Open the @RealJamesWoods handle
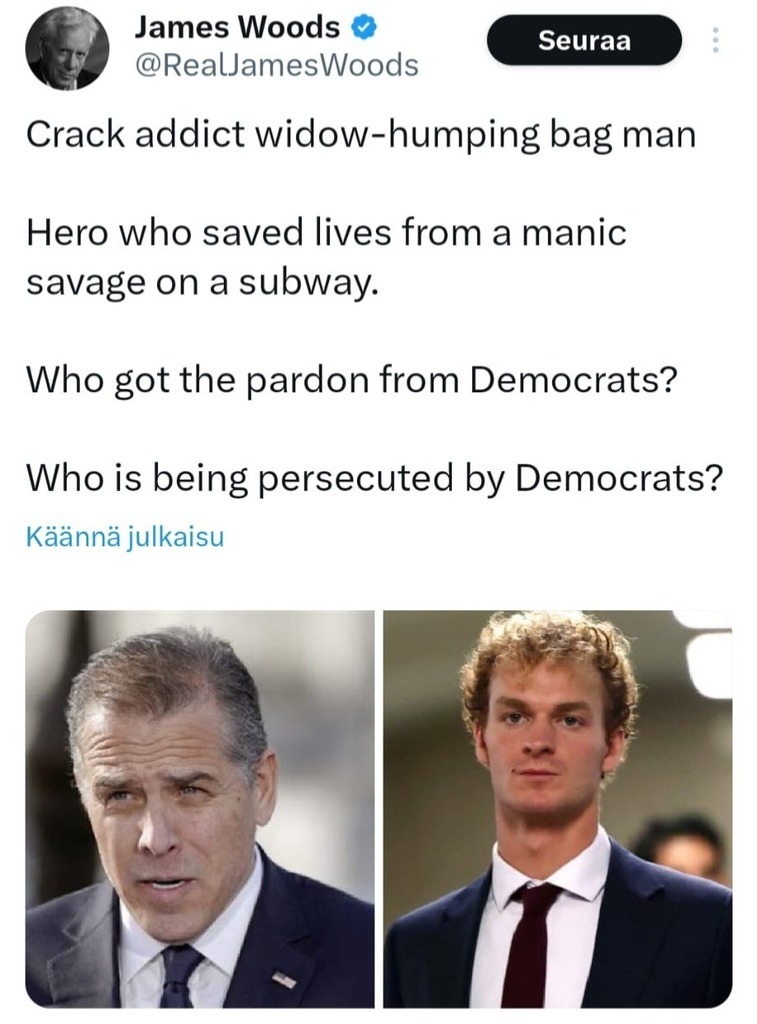Viewport: 757px width, 1024px height. coord(276,66)
